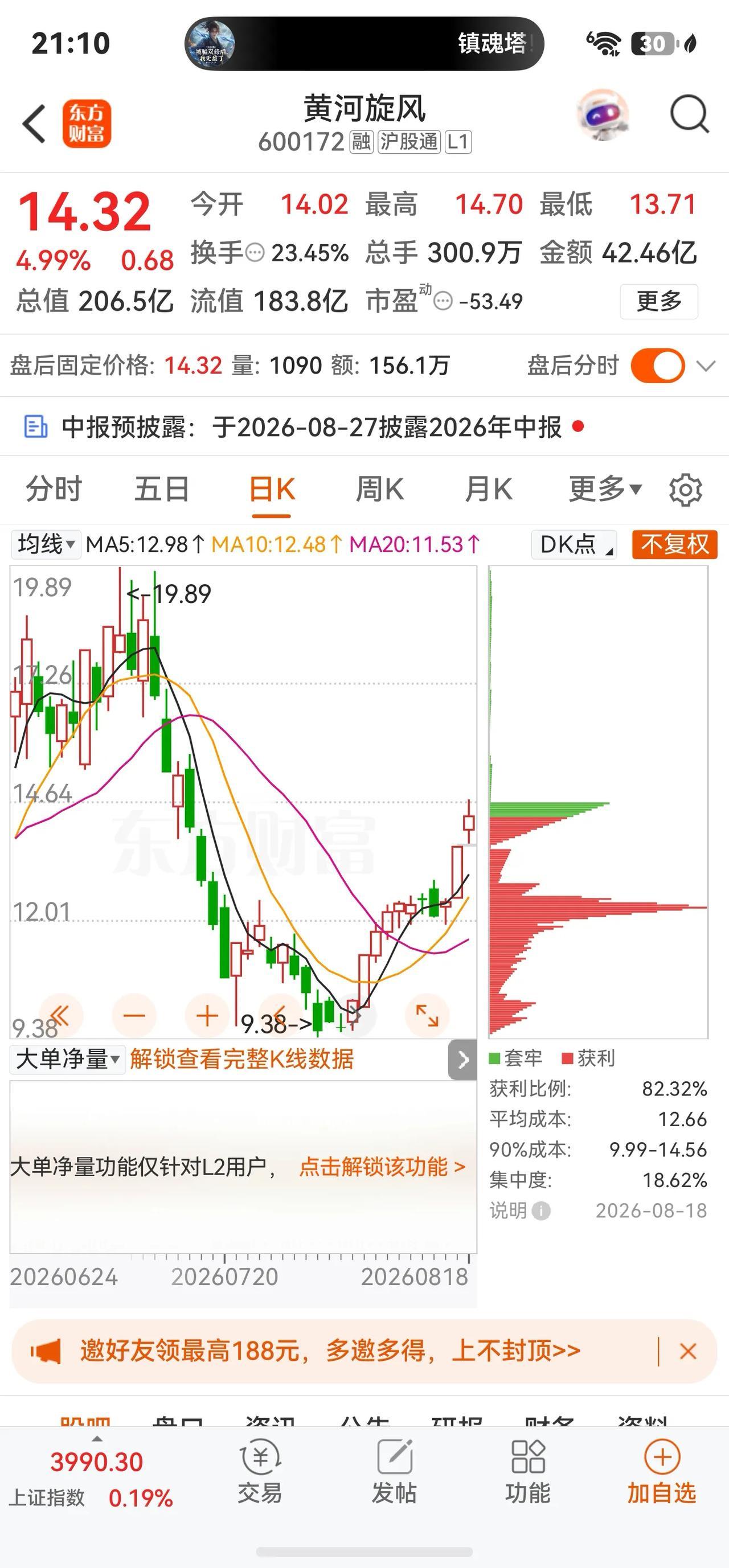The height and width of the screenshot is (1568, 729).
Task: Open the robot assistant icon
Action: click(x=603, y=114)
